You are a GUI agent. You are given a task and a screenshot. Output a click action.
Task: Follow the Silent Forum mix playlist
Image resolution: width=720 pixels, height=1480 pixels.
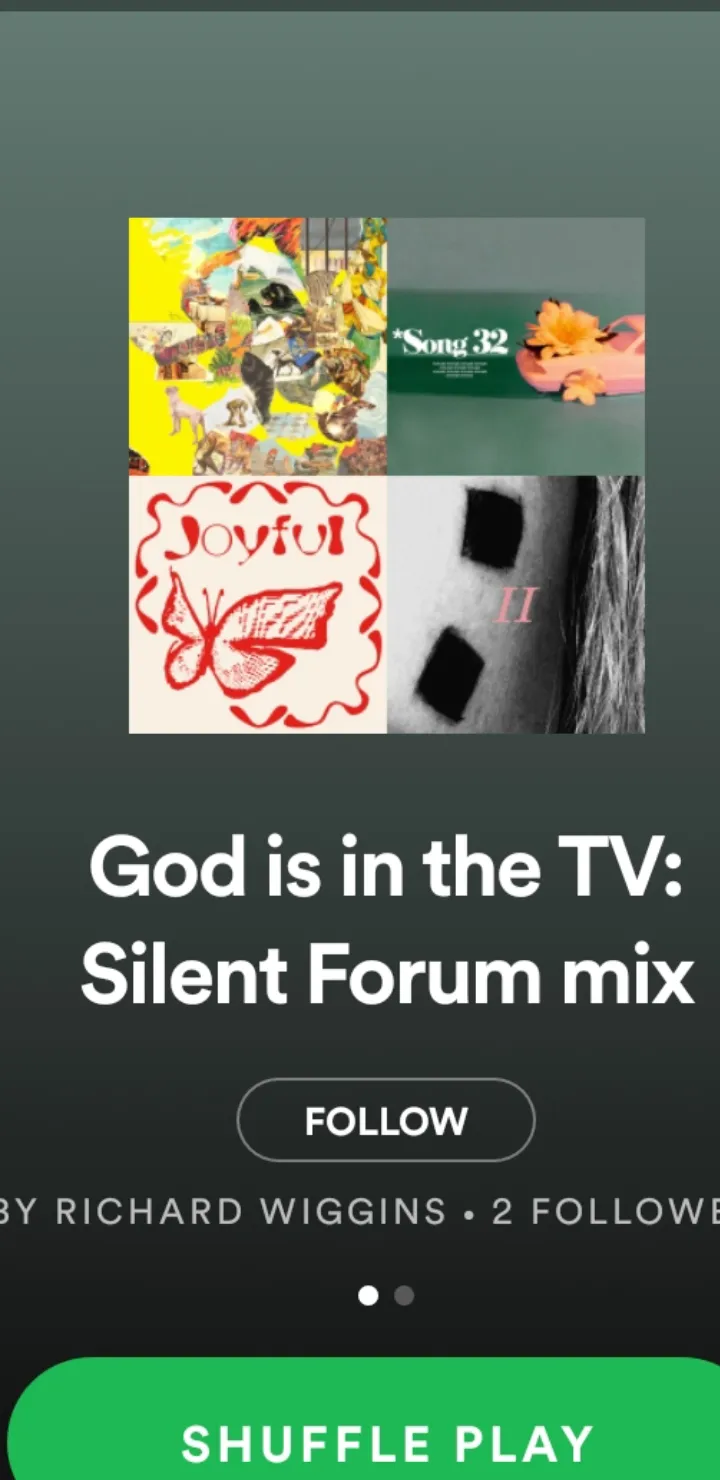coord(385,1120)
